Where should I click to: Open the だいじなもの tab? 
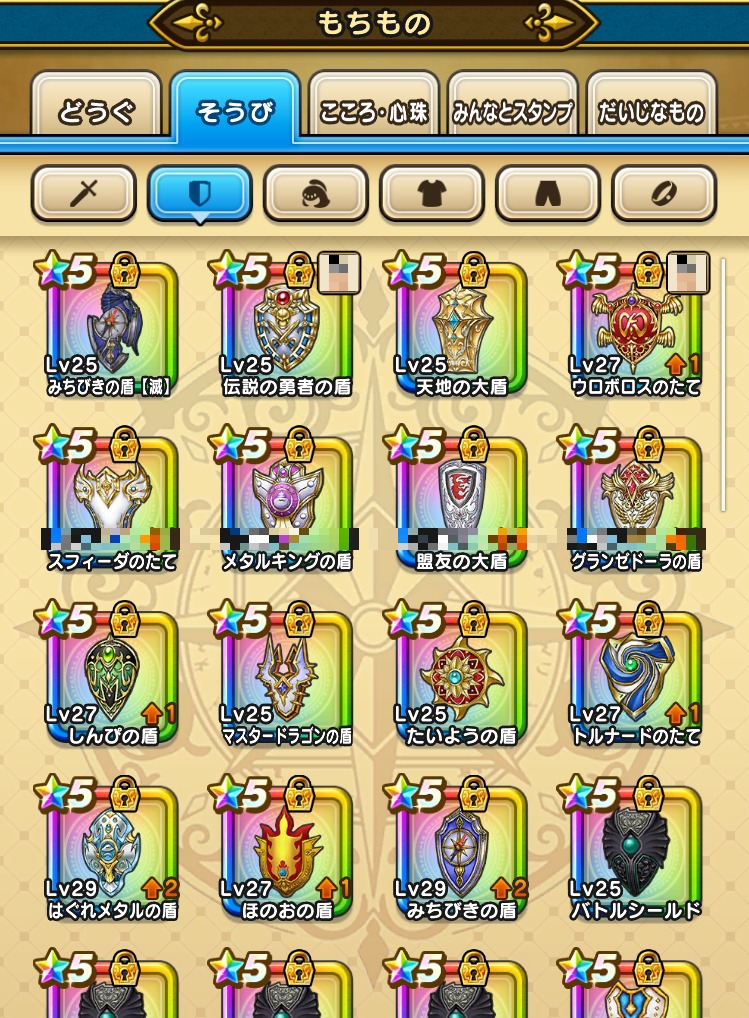651,111
